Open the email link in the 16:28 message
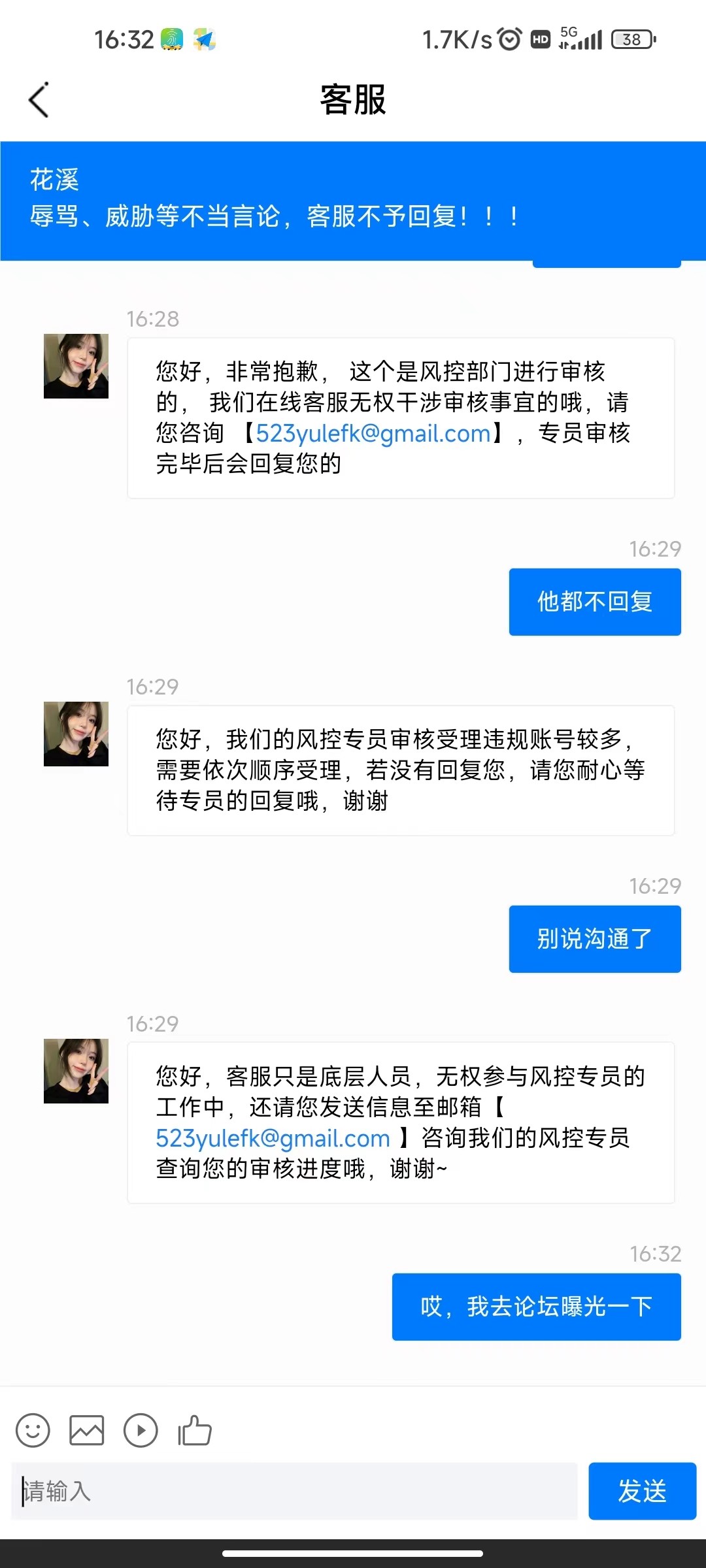This screenshot has width=706, height=1568. [373, 434]
